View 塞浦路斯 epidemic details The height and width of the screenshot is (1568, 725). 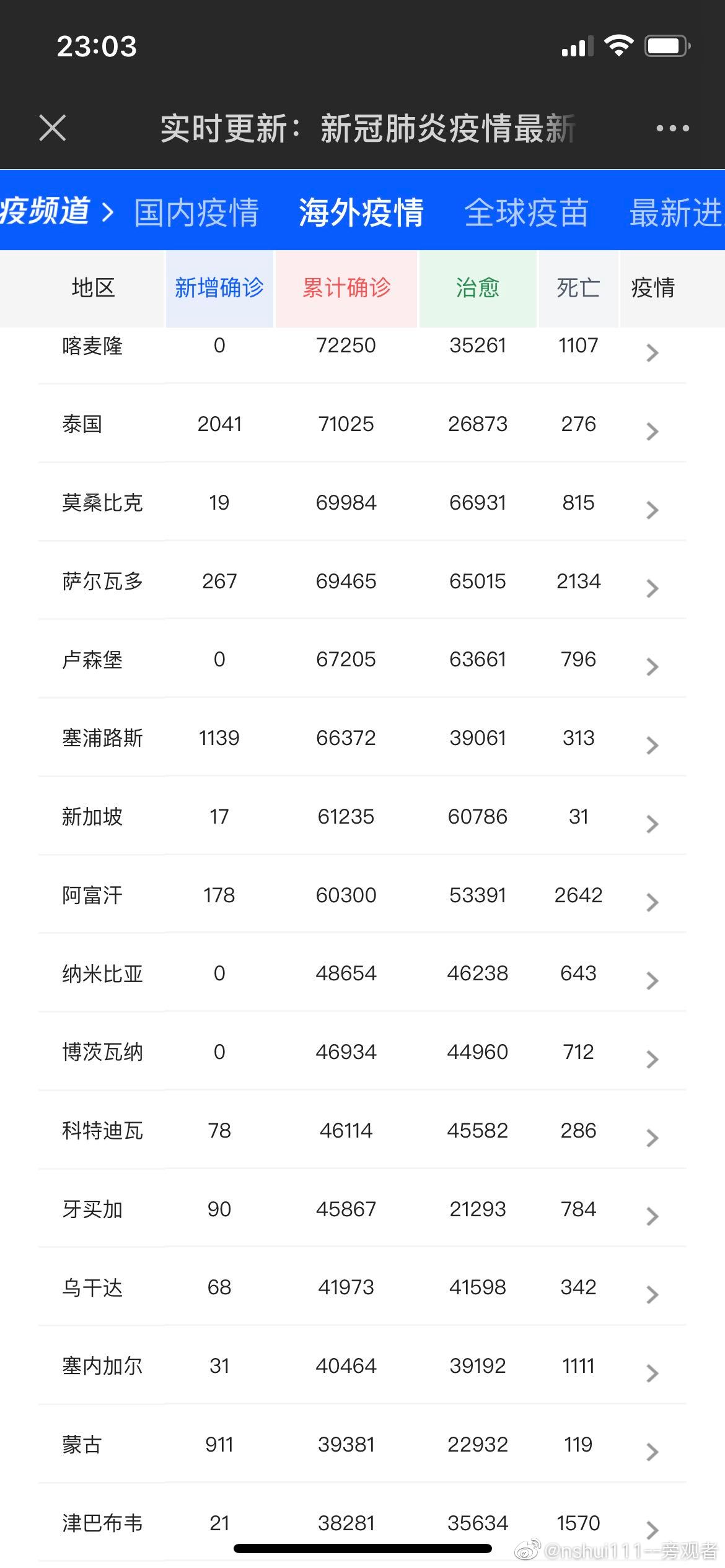[x=652, y=746]
